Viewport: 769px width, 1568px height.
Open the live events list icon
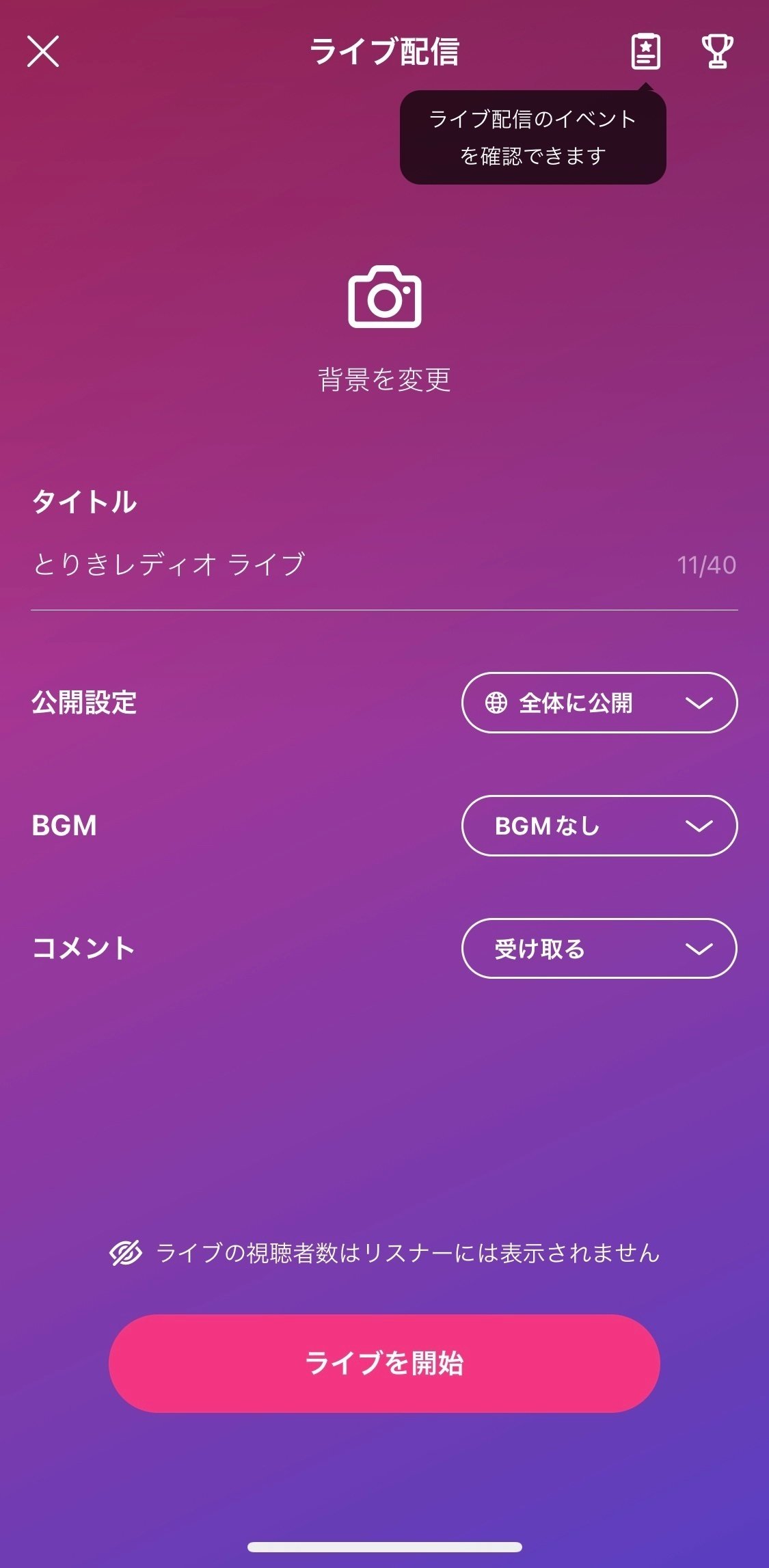645,51
